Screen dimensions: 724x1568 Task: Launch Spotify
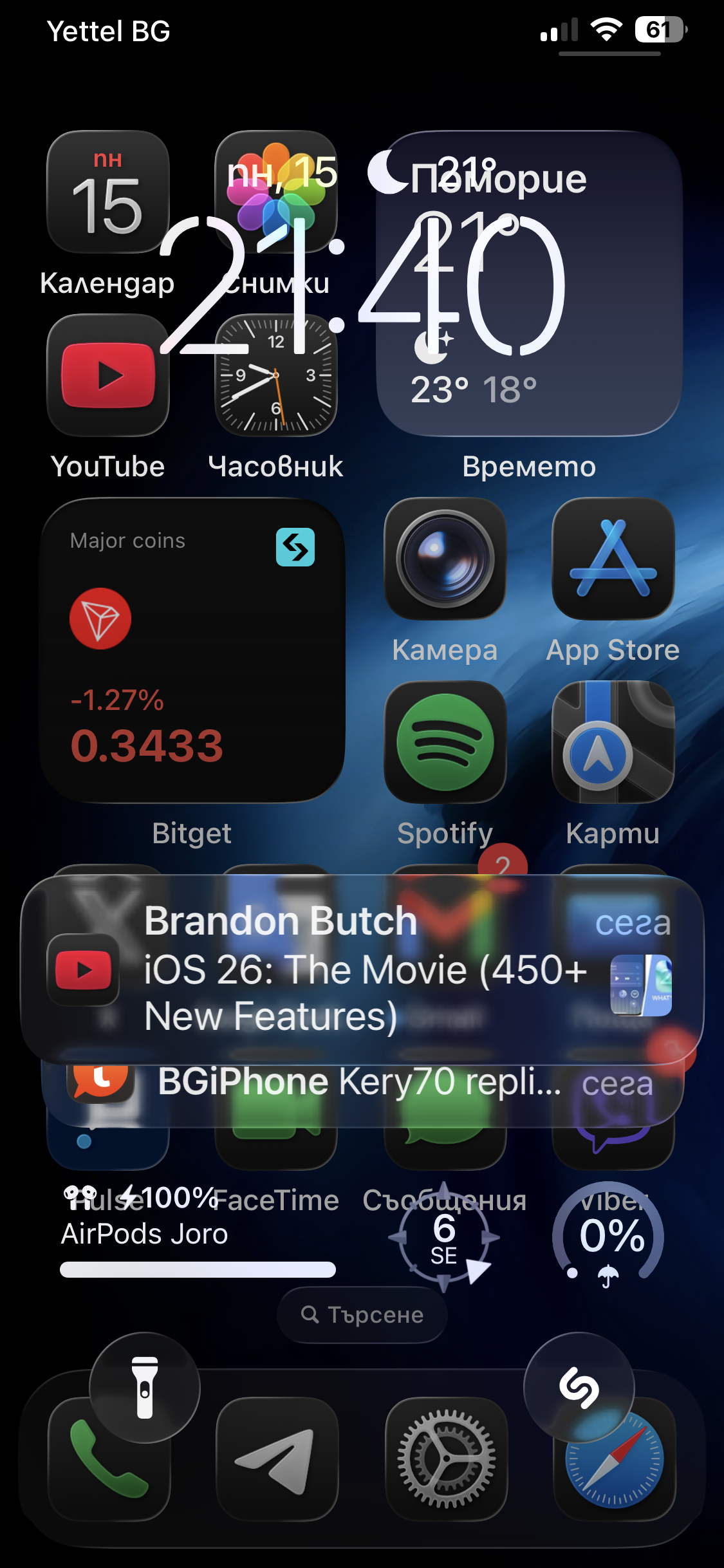point(445,742)
